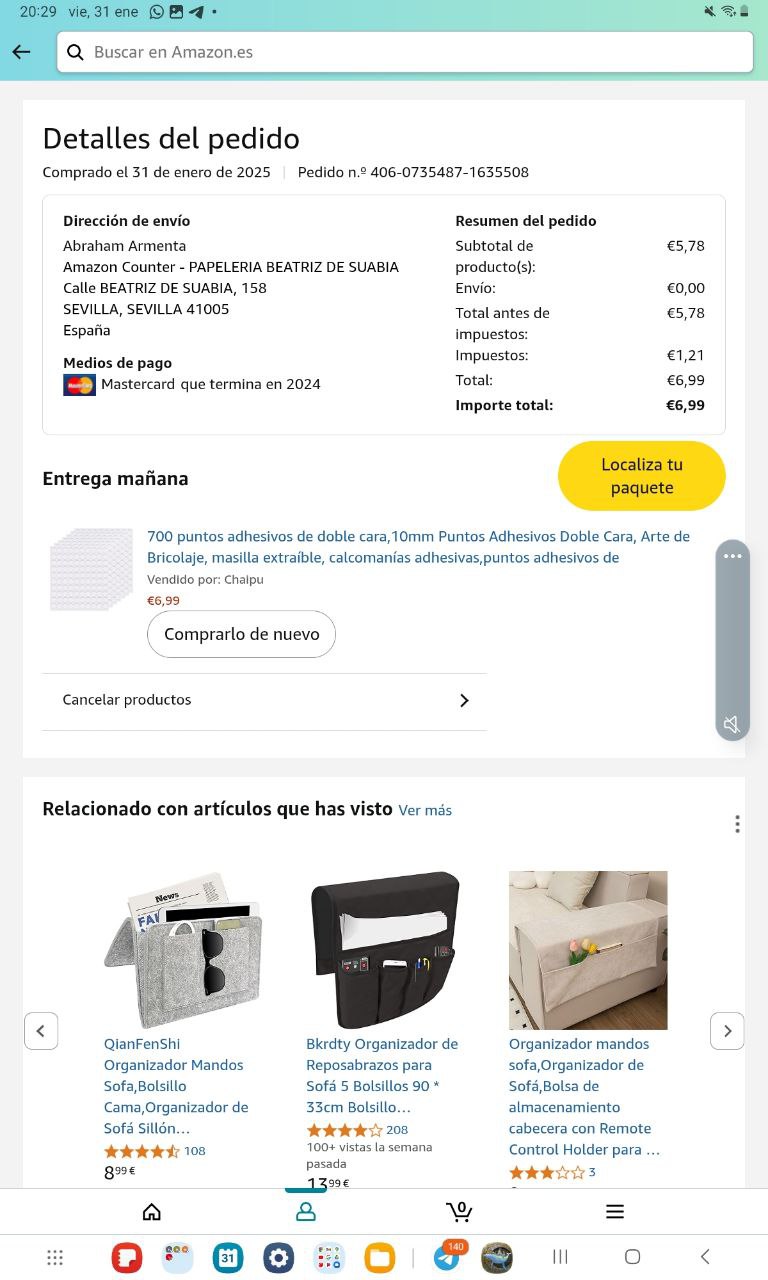Tap Comprarlo de nuevo
The width and height of the screenshot is (768, 1280).
[241, 634]
